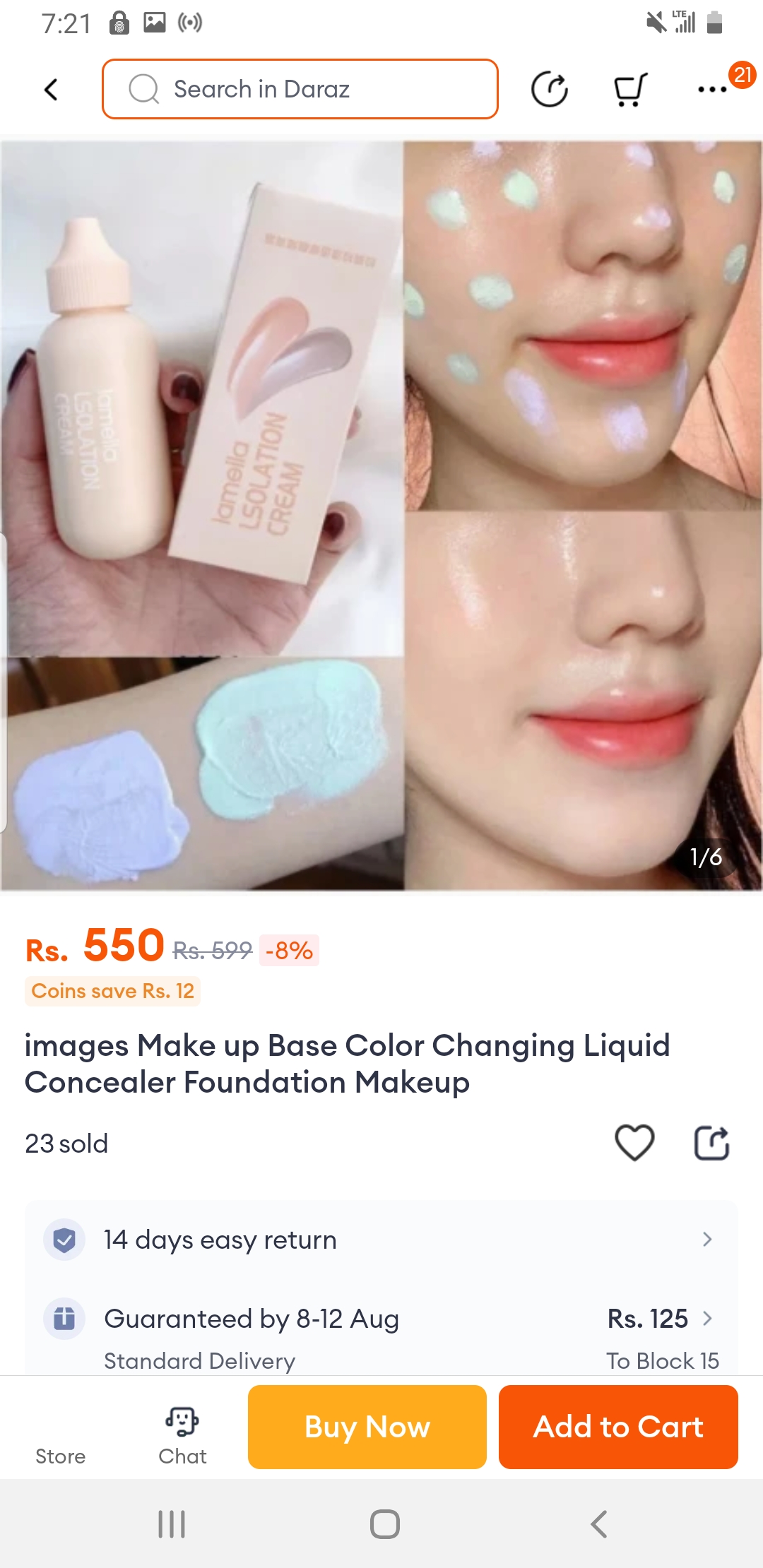763x1568 pixels.
Task: Open the circular arrow icon beside search
Action: tap(549, 90)
